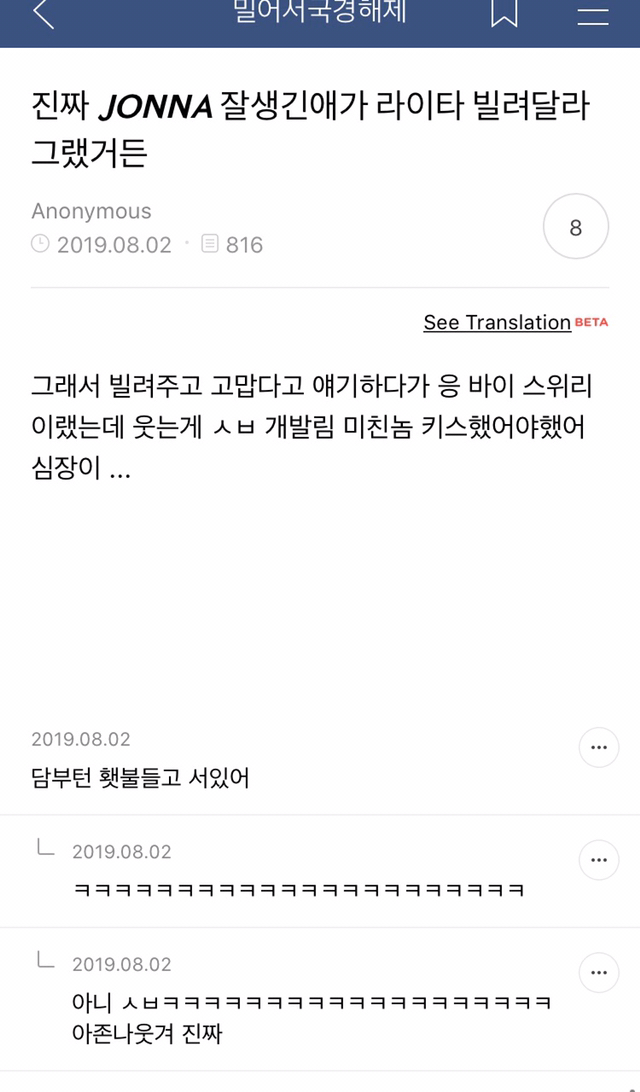This screenshot has height=1092, width=640.
Task: Open options for the ㅋㅋㅋ-only reply
Action: (x=599, y=859)
